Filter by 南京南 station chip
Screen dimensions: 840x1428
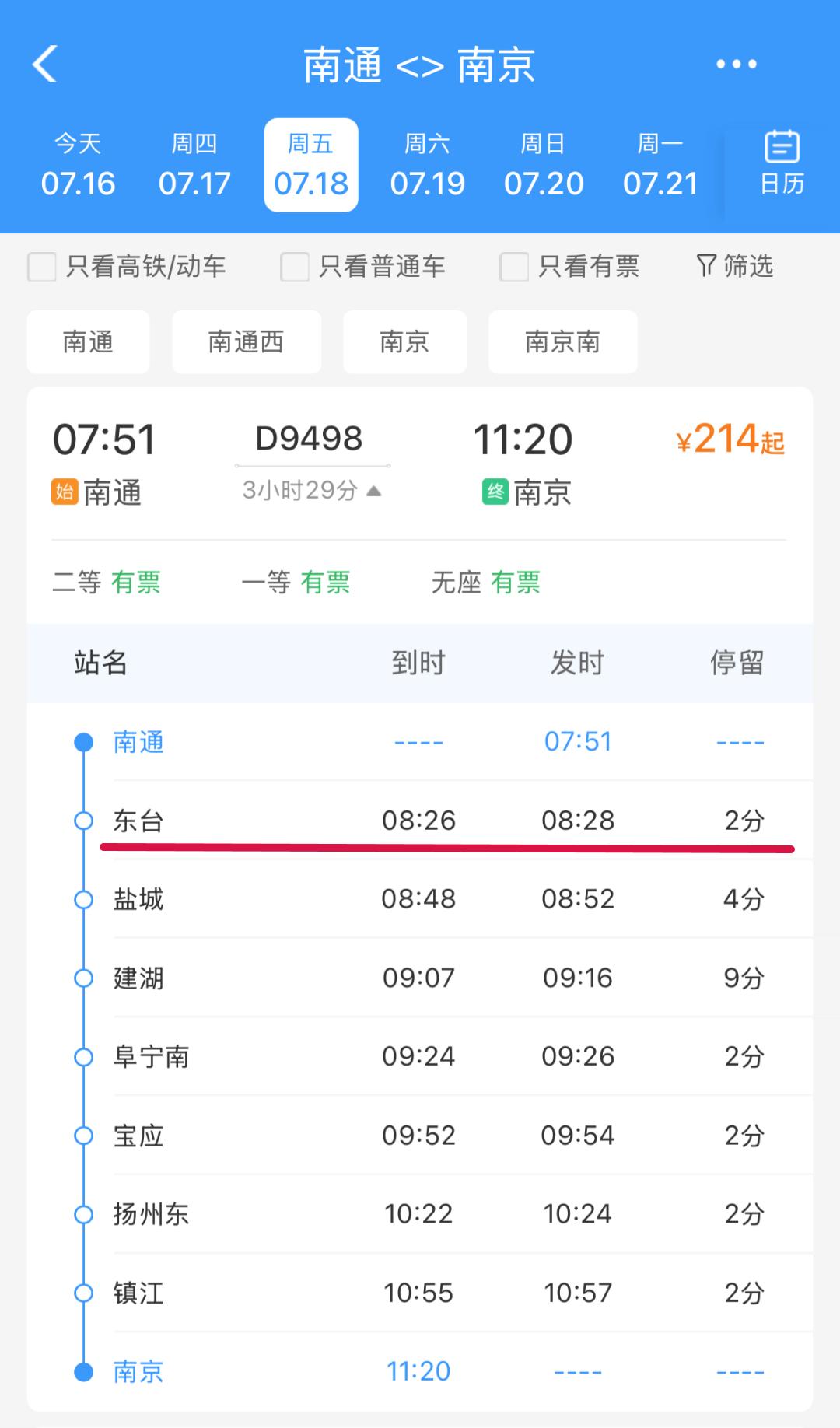562,342
